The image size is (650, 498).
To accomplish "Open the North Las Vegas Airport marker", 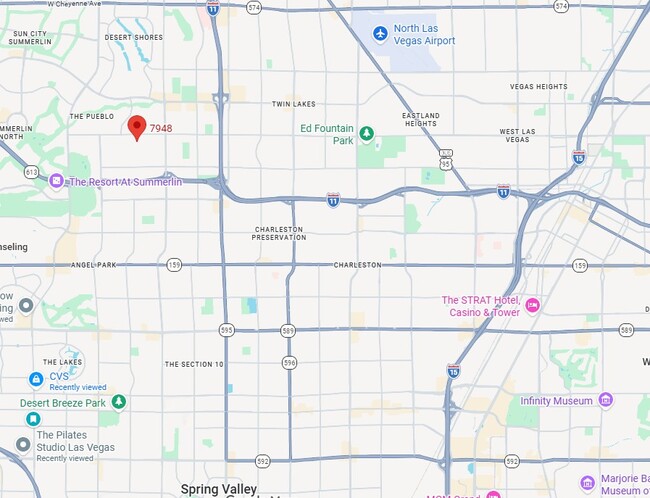I will pyautogui.click(x=379, y=35).
